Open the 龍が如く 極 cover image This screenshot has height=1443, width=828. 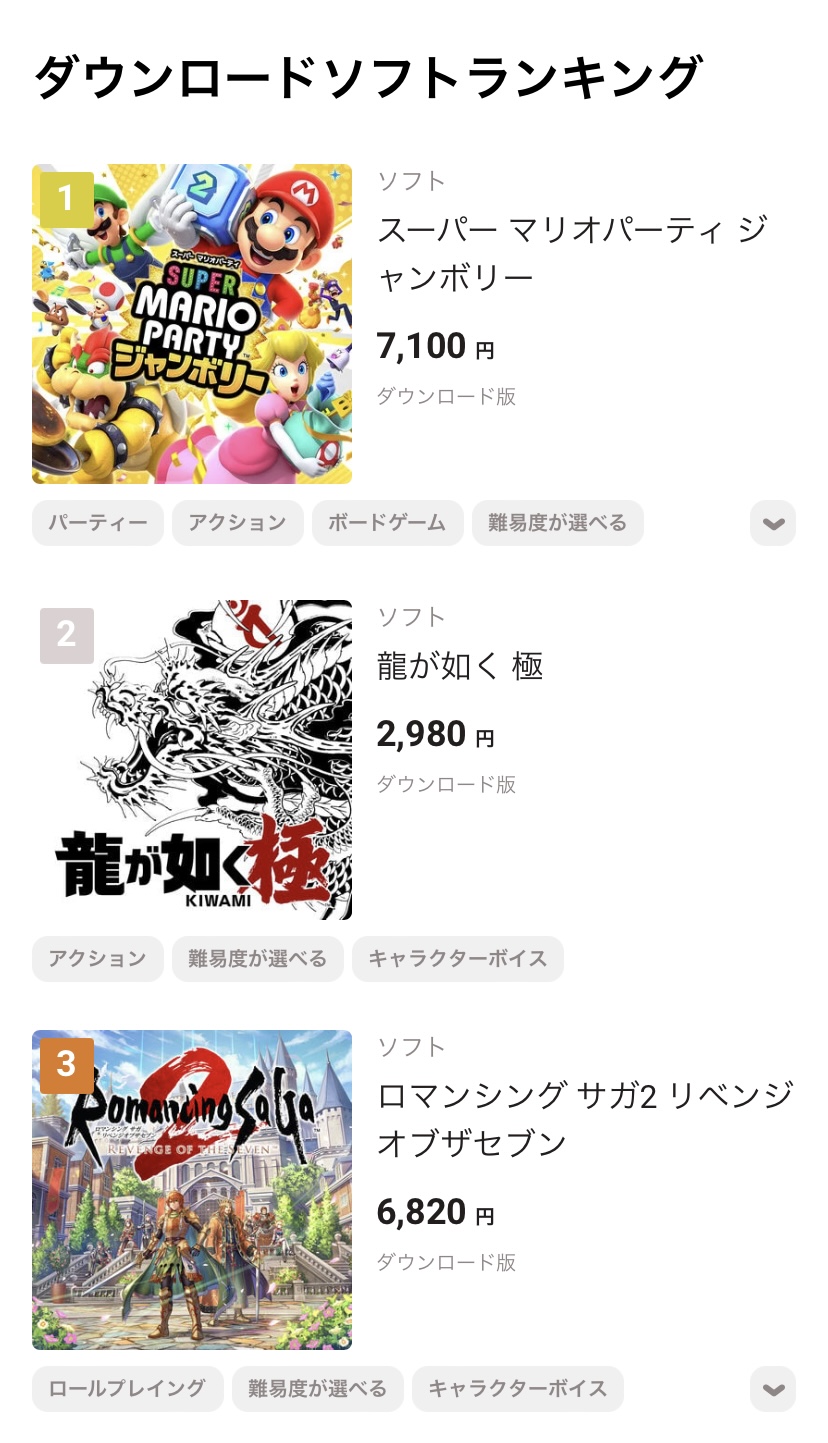(192, 759)
